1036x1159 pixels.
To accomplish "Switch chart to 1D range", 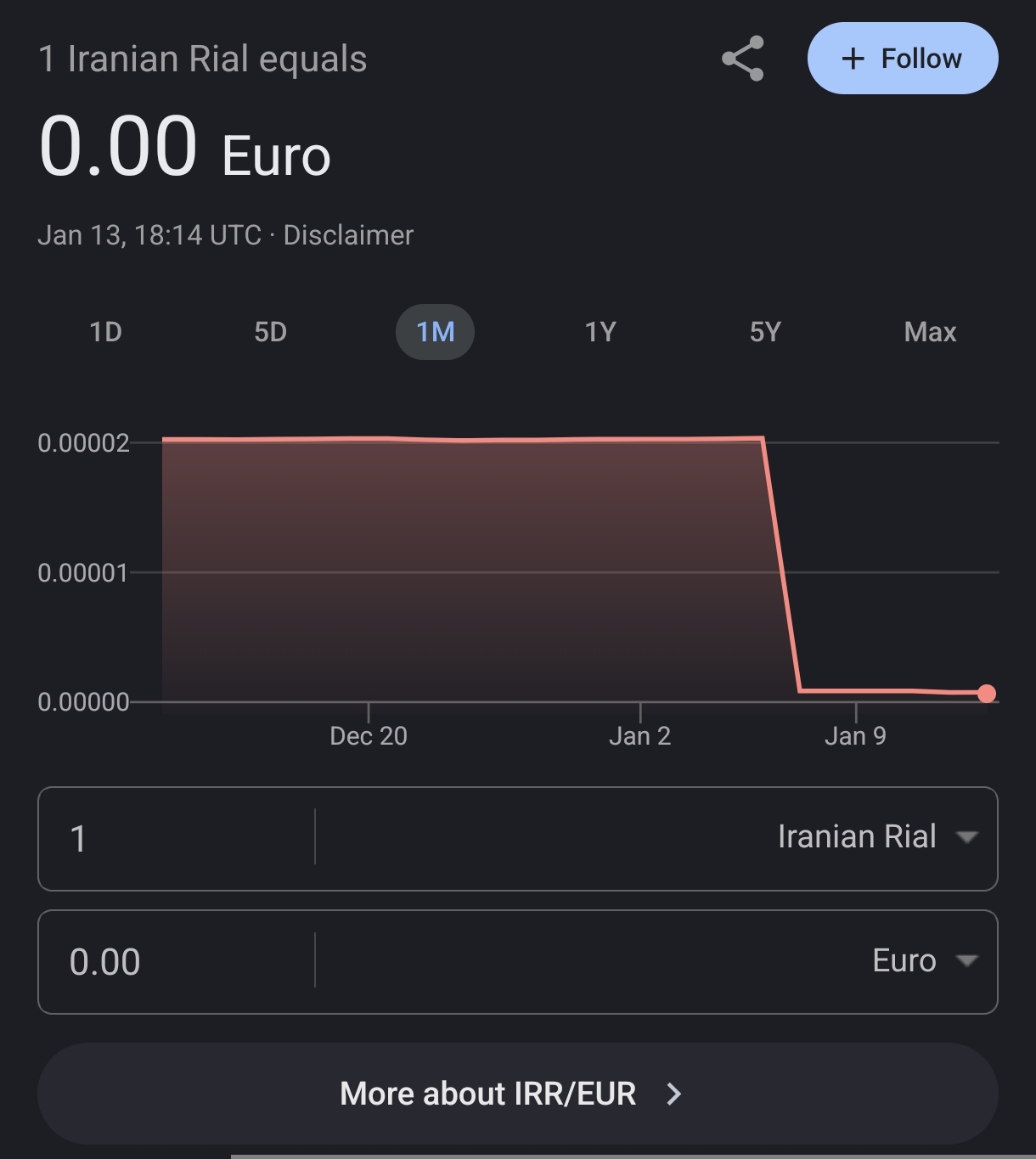I will (x=106, y=332).
